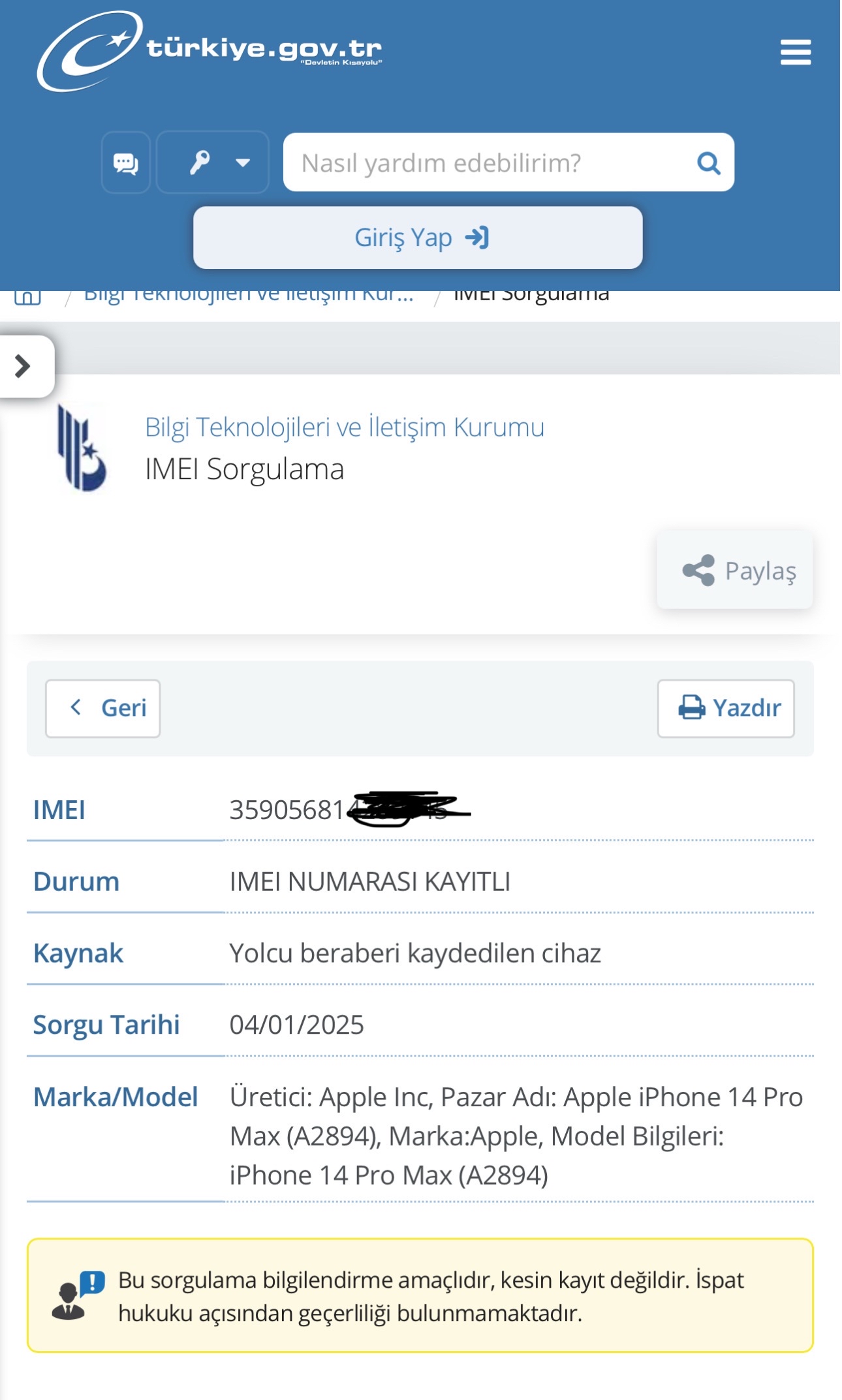842x1400 pixels.
Task: Share this page with Paylaş
Action: (x=734, y=570)
